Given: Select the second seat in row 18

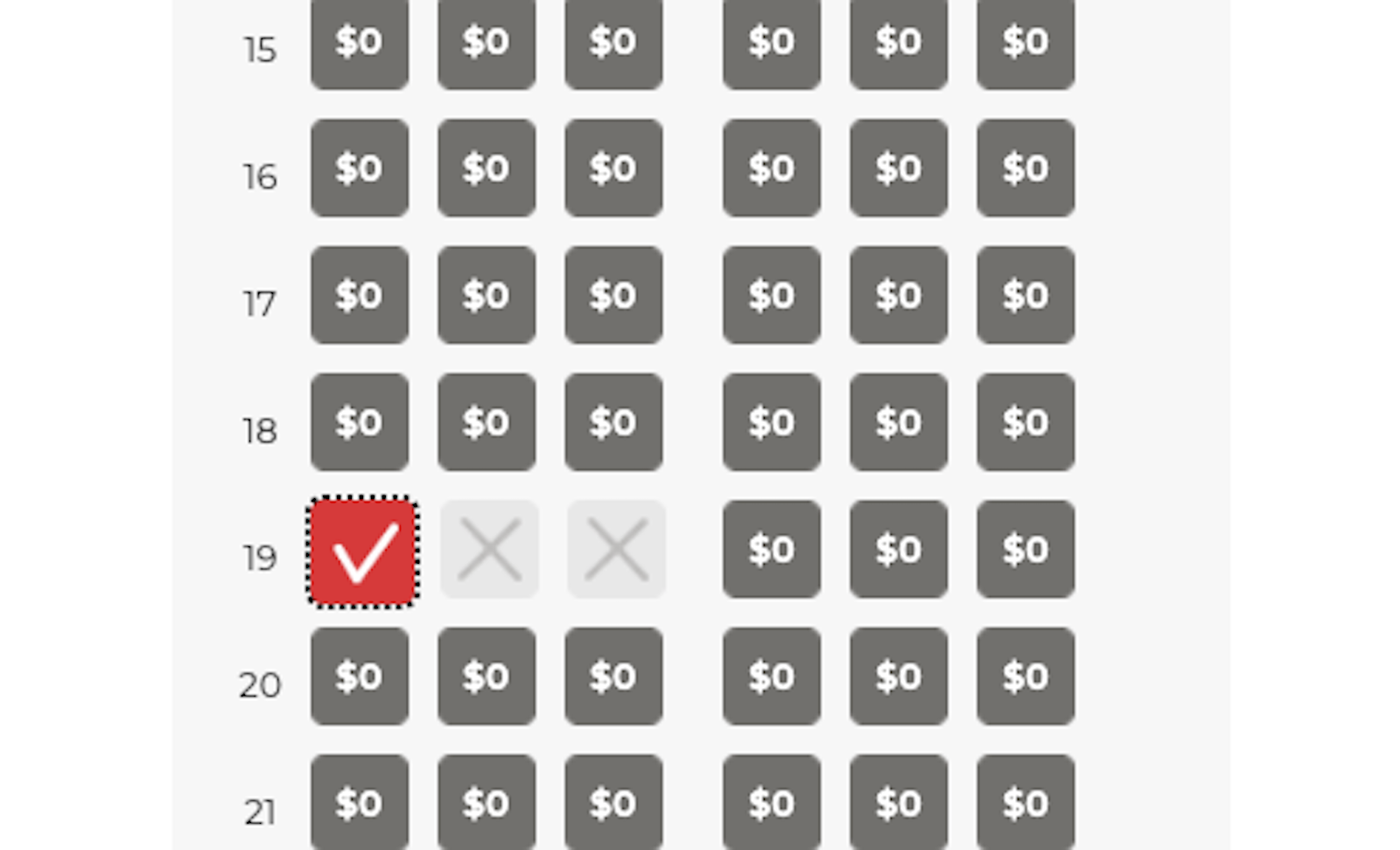Looking at the screenshot, I should tap(486, 422).
